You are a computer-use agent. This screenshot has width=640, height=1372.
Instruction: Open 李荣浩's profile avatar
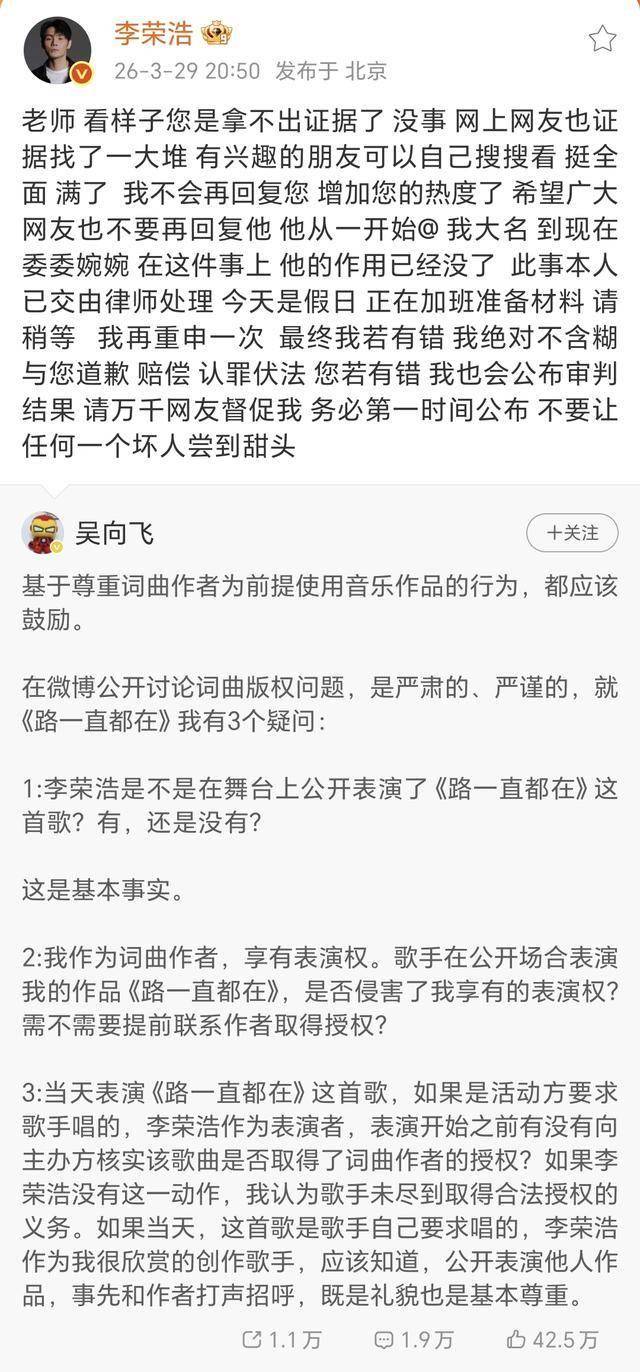click(x=57, y=50)
